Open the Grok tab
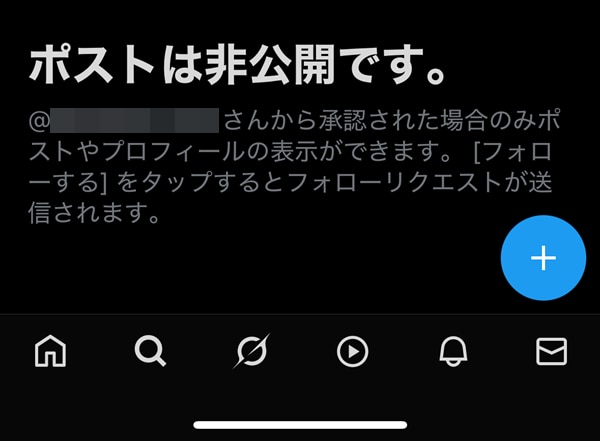The image size is (600, 441). [x=251, y=351]
